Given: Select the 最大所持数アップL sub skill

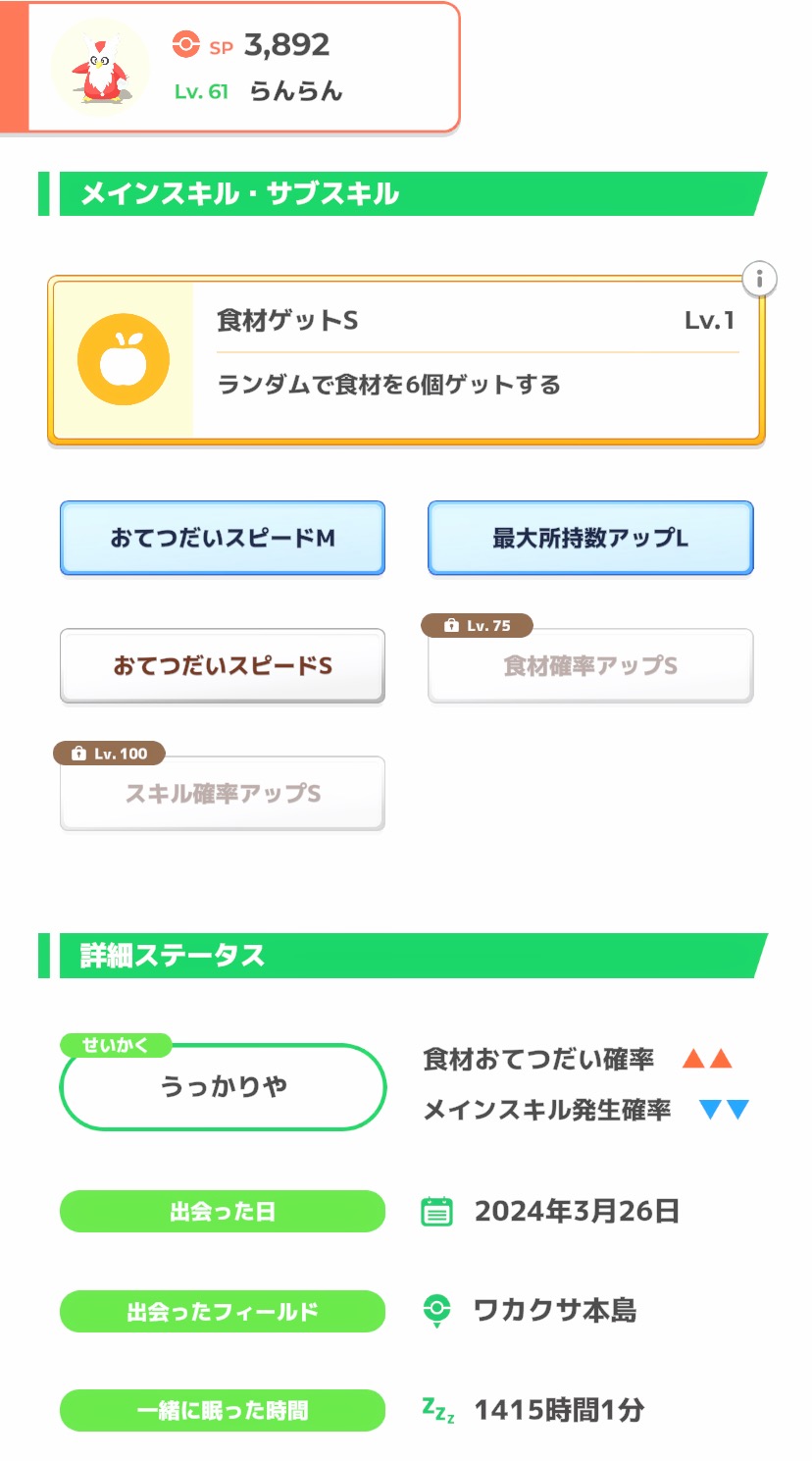Looking at the screenshot, I should [590, 538].
